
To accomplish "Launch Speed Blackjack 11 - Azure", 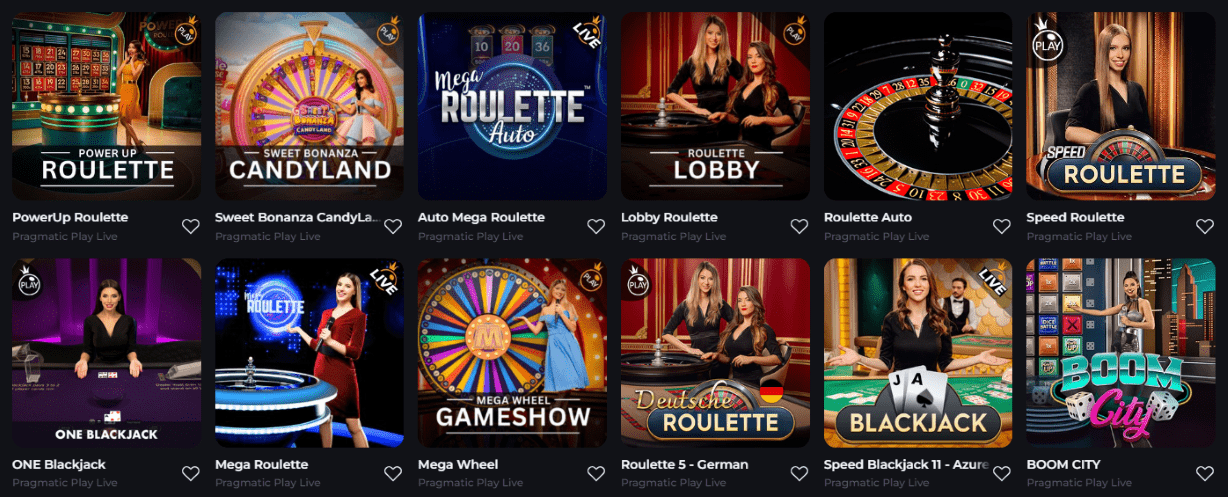I will pyautogui.click(x=918, y=352).
